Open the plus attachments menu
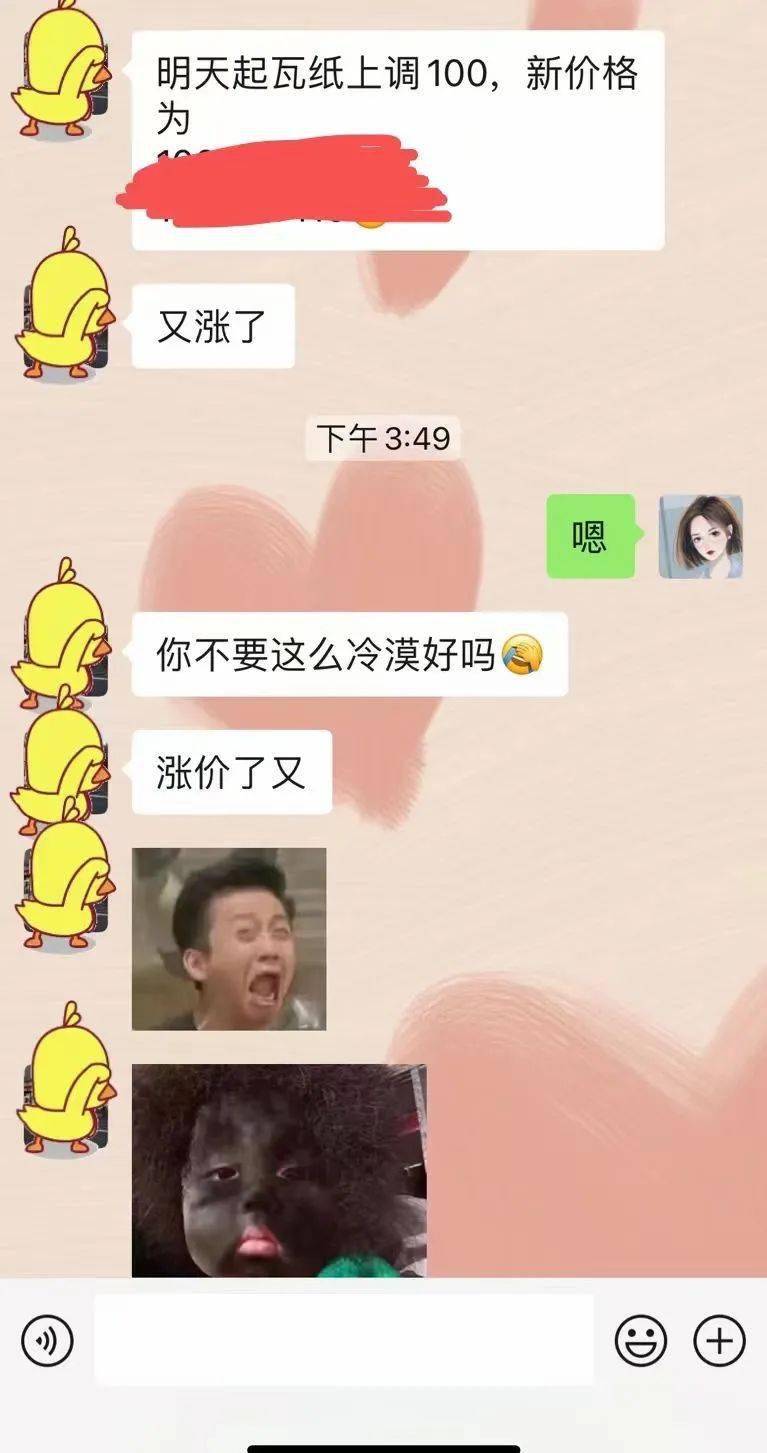The height and width of the screenshot is (1453, 767). pos(720,1340)
